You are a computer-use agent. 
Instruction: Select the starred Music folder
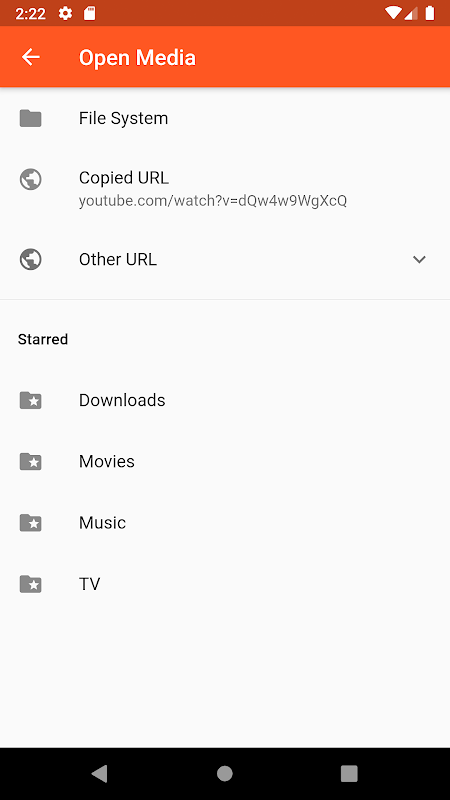pos(225,522)
